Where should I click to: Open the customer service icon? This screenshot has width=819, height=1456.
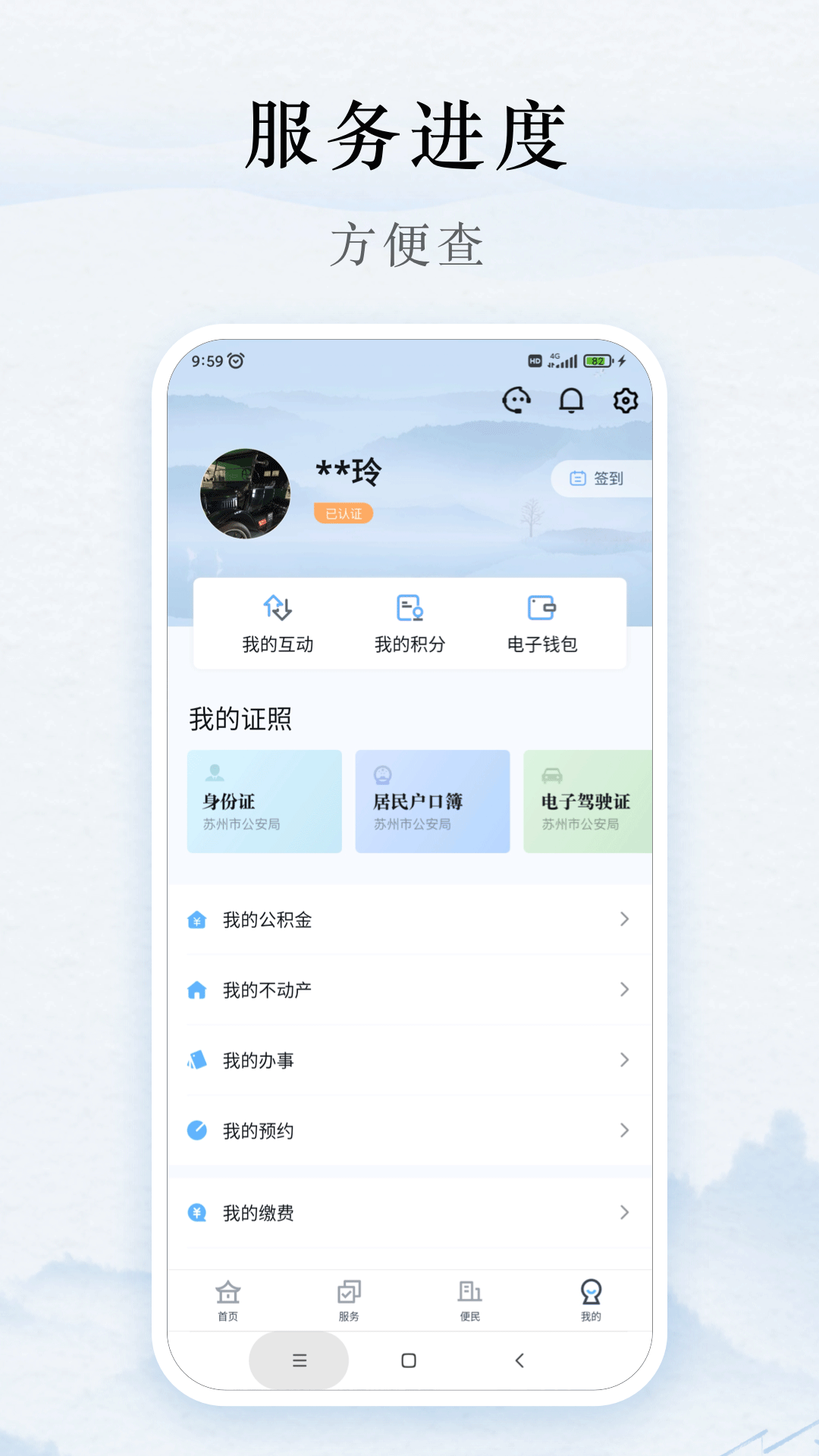(x=516, y=400)
